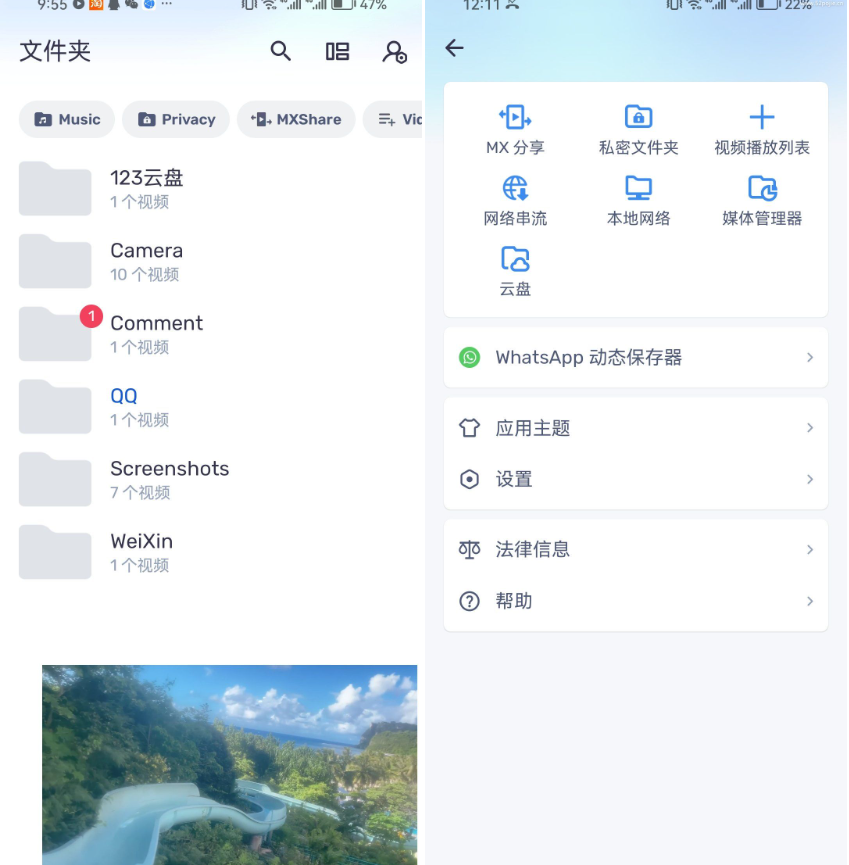Expand 应用主题 app theme options
This screenshot has height=865, width=849.
tap(636, 428)
